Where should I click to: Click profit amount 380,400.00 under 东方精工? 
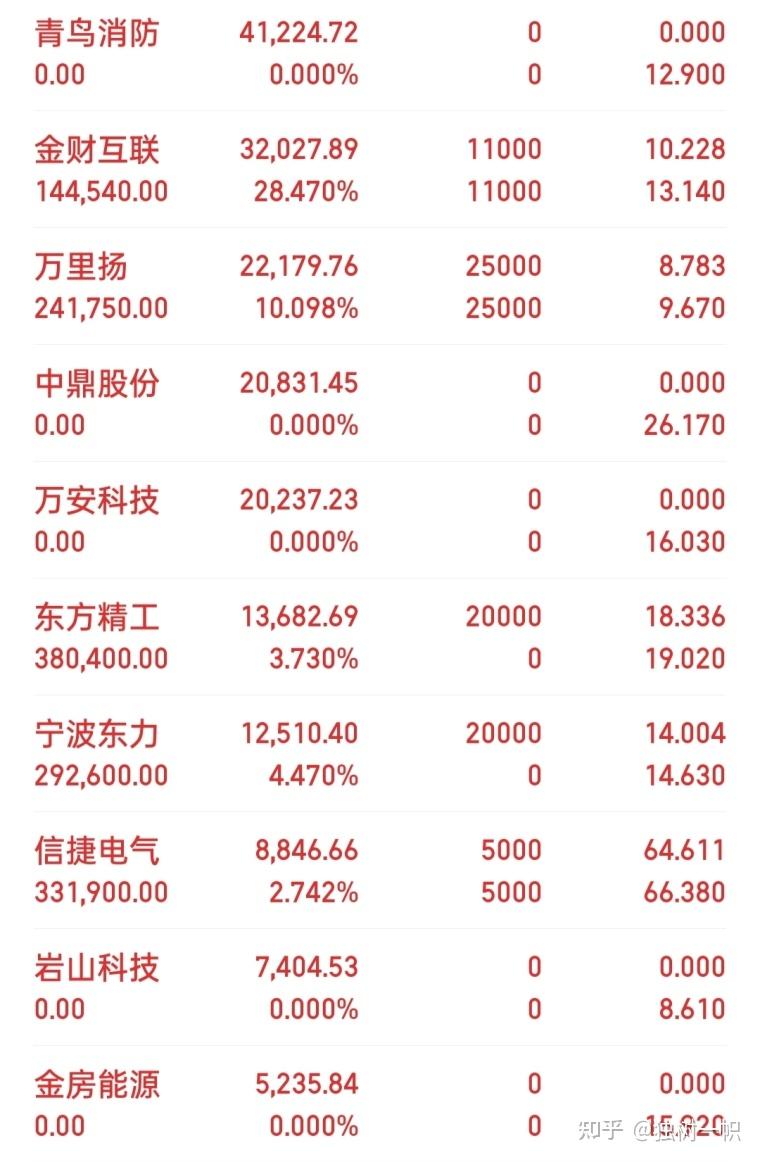pos(99,658)
